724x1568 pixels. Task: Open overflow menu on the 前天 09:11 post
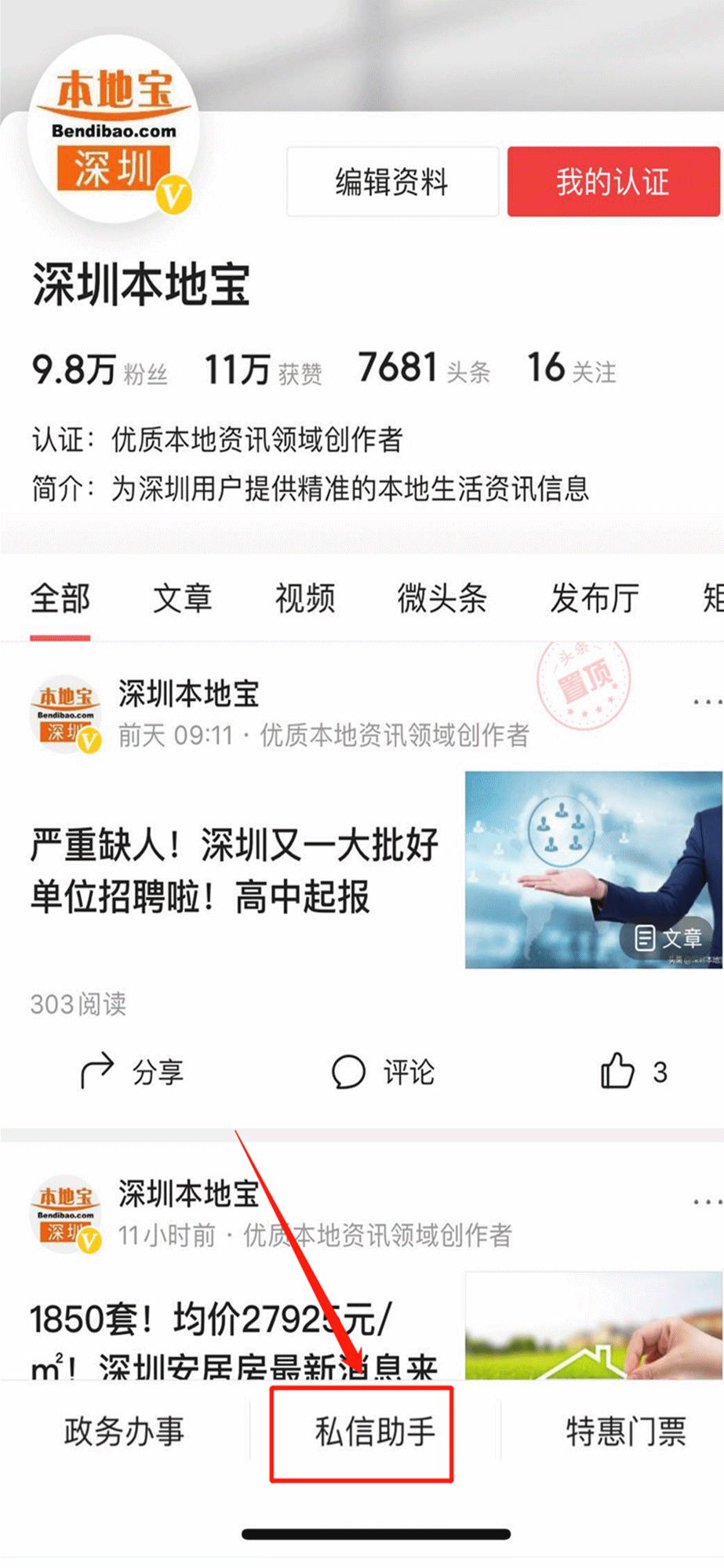point(707,702)
